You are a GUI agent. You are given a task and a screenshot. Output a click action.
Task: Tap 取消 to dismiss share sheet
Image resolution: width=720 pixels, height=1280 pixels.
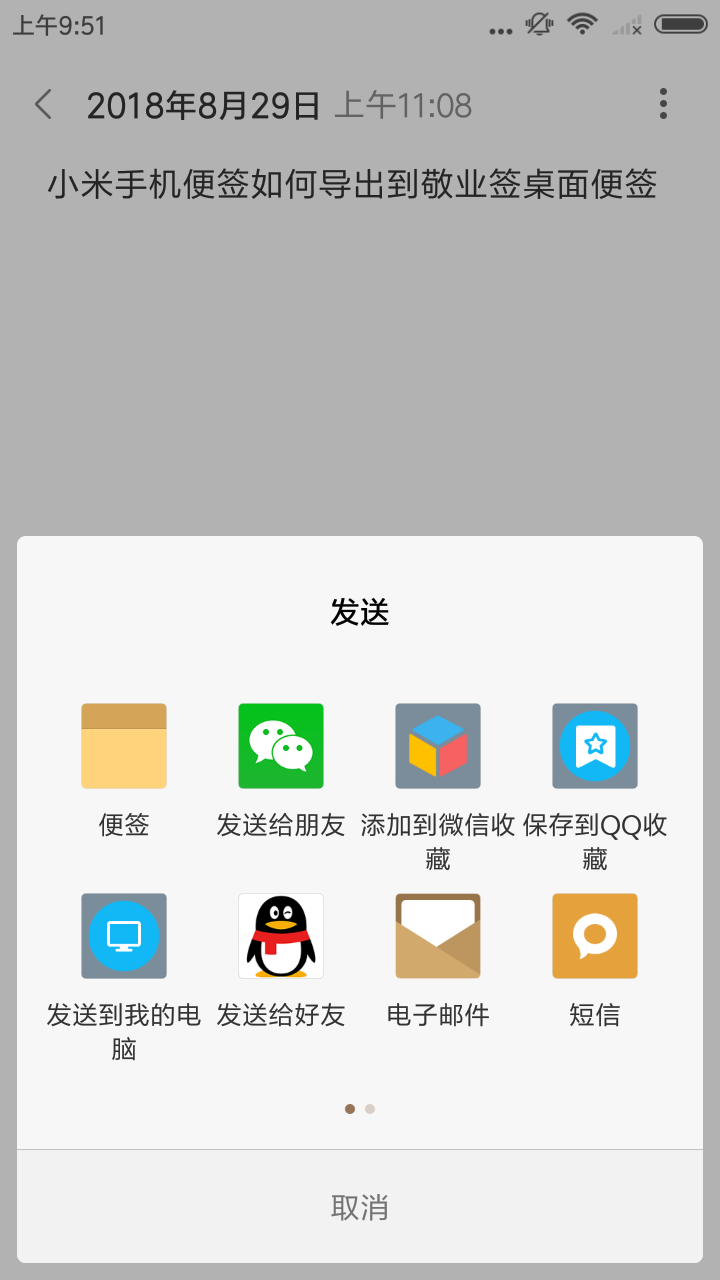[x=360, y=1207]
